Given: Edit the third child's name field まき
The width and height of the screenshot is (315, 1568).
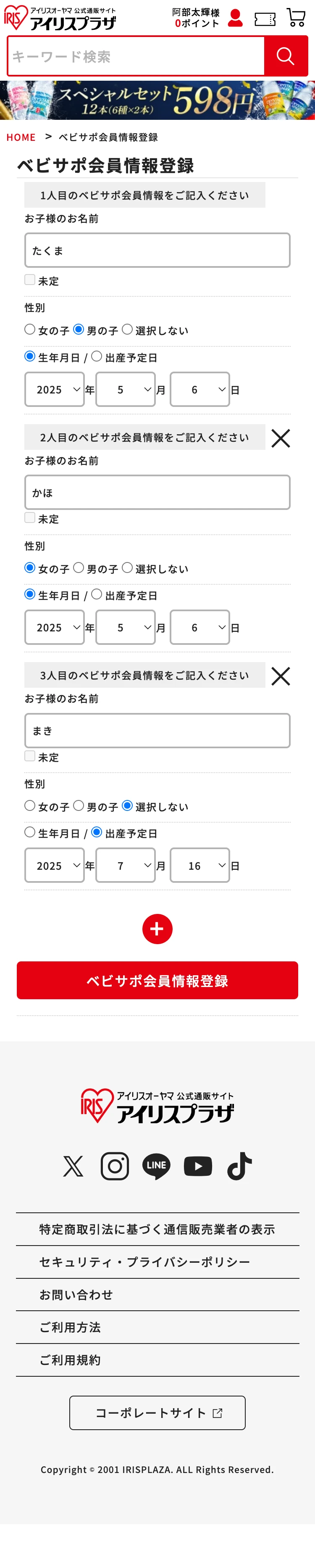Looking at the screenshot, I should click(157, 731).
